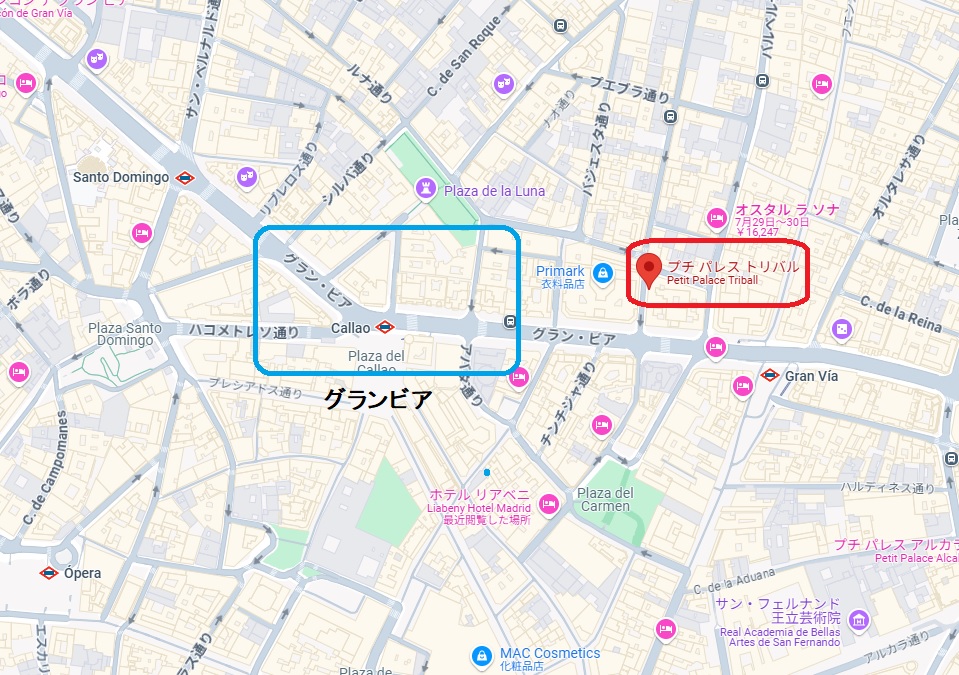Open the Ópera metro station marker
Screen dimensions: 959x675
(48, 573)
